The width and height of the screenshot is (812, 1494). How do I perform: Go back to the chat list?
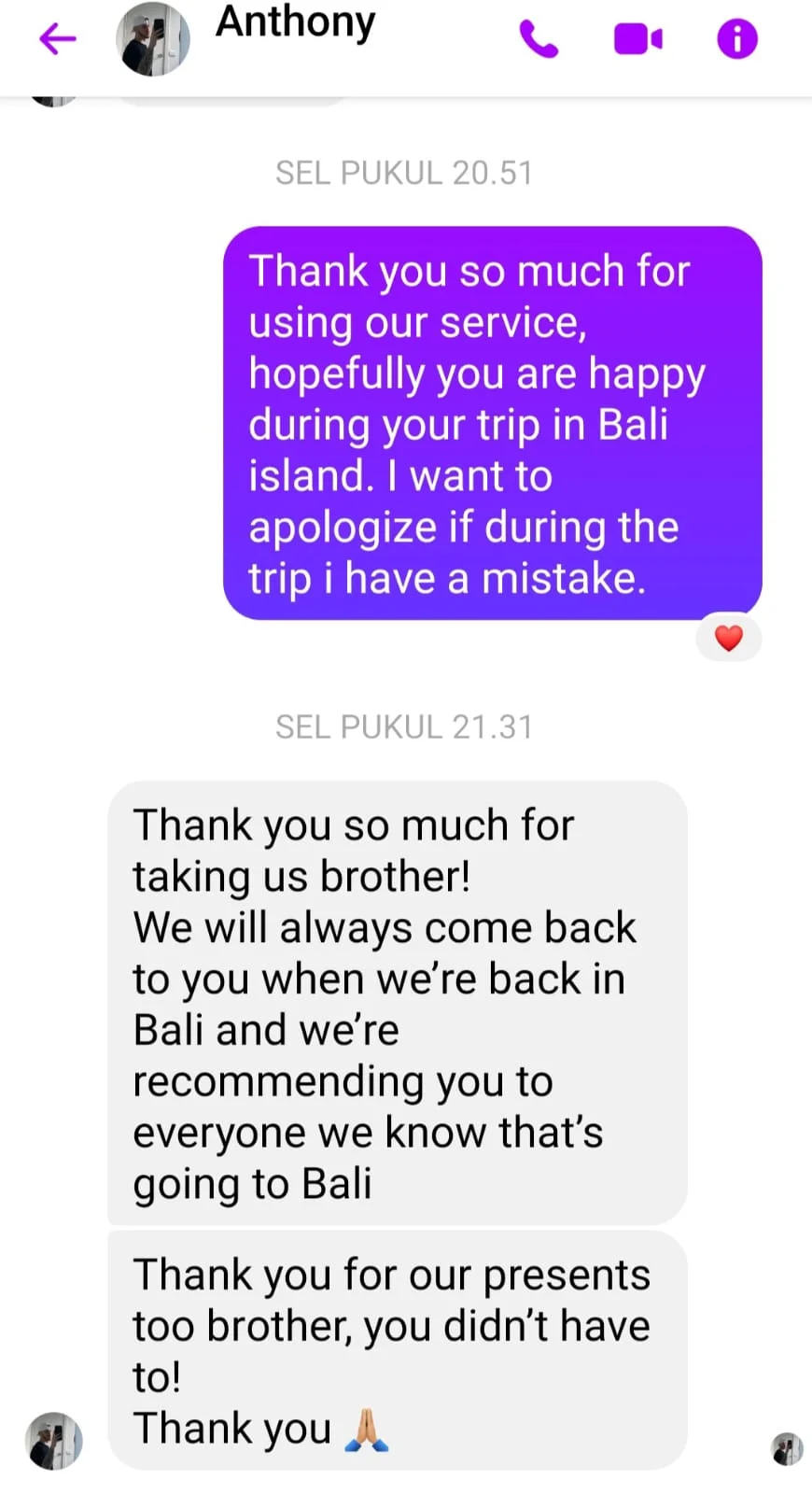57,39
